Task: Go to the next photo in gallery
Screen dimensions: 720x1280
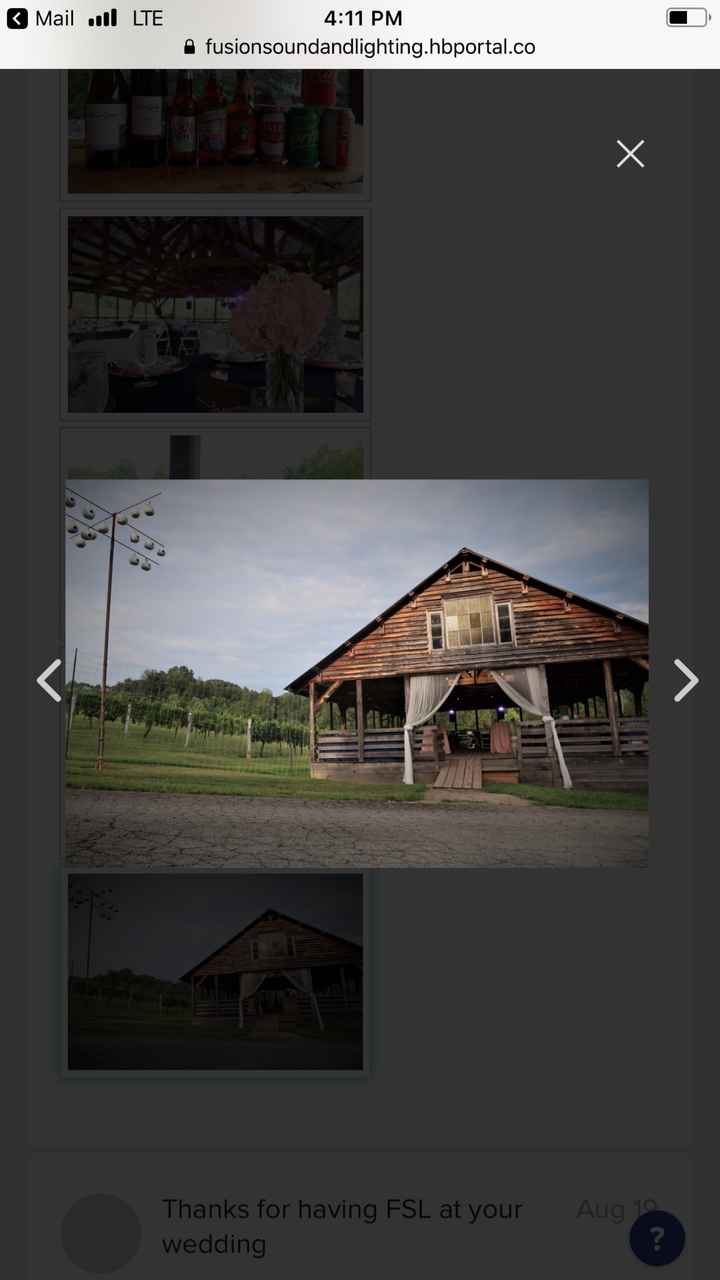Action: [685, 680]
